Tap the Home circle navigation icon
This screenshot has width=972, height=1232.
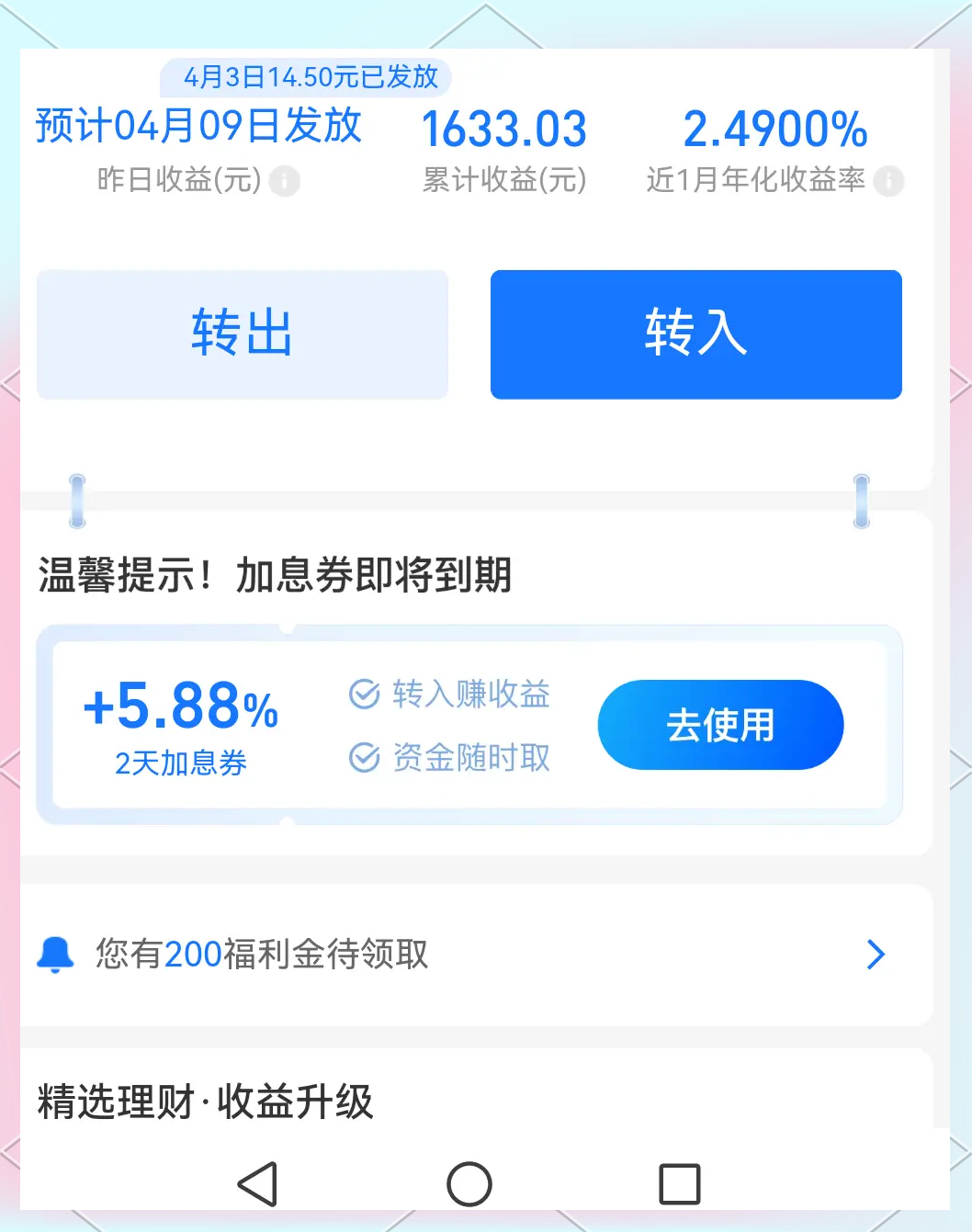(x=469, y=1183)
